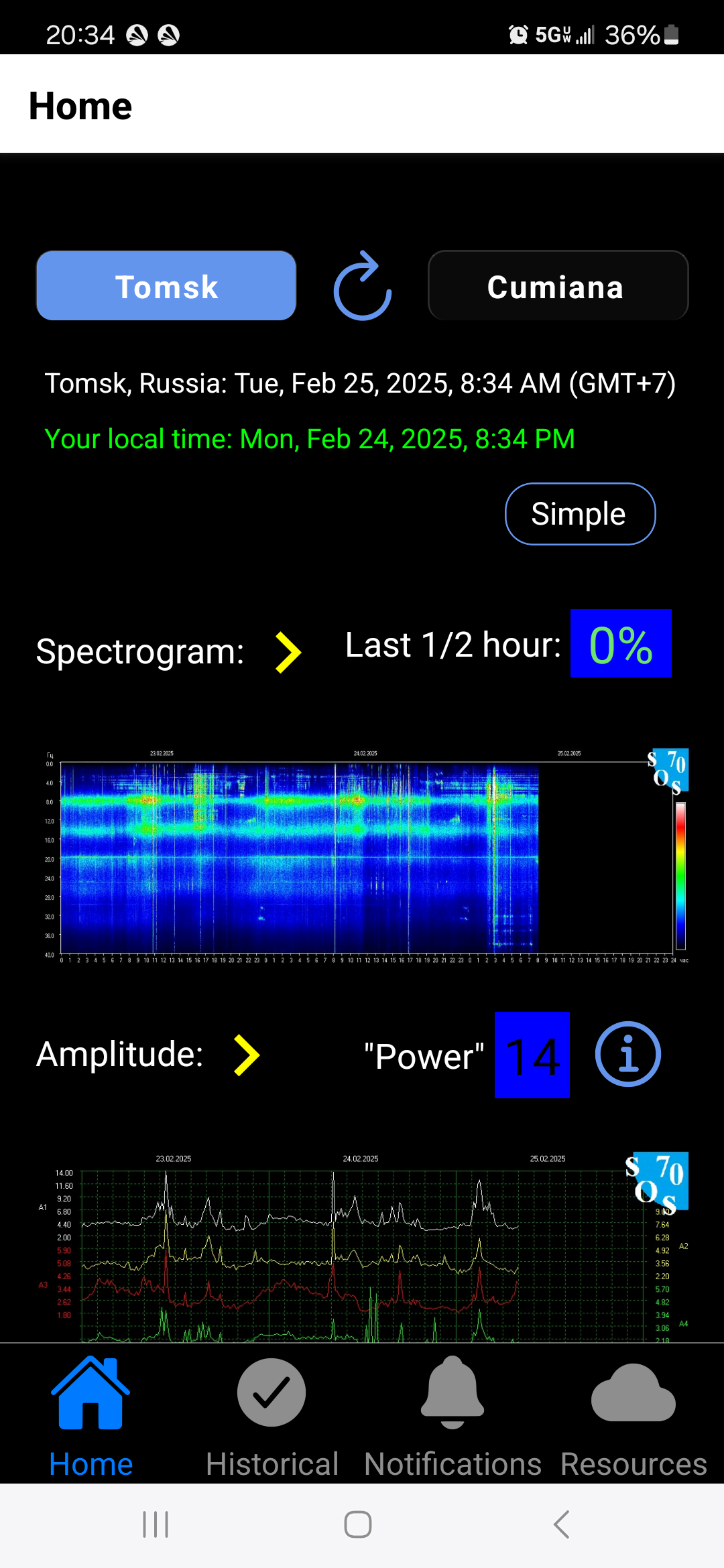Viewport: 724px width, 1568px height.
Task: Tap the Home tab in bottom bar
Action: pos(90,1415)
